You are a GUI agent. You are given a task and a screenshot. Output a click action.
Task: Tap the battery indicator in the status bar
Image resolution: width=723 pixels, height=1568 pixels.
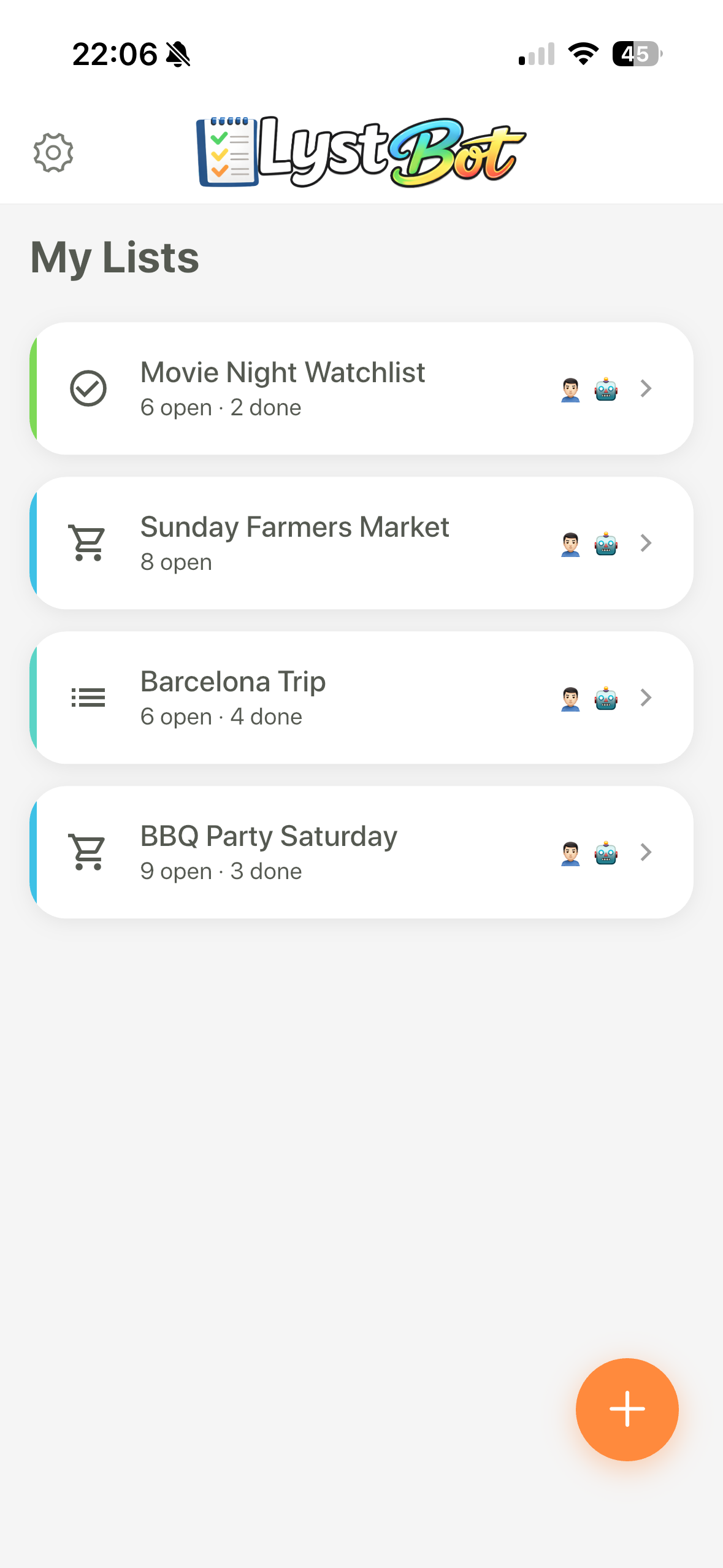pos(636,55)
